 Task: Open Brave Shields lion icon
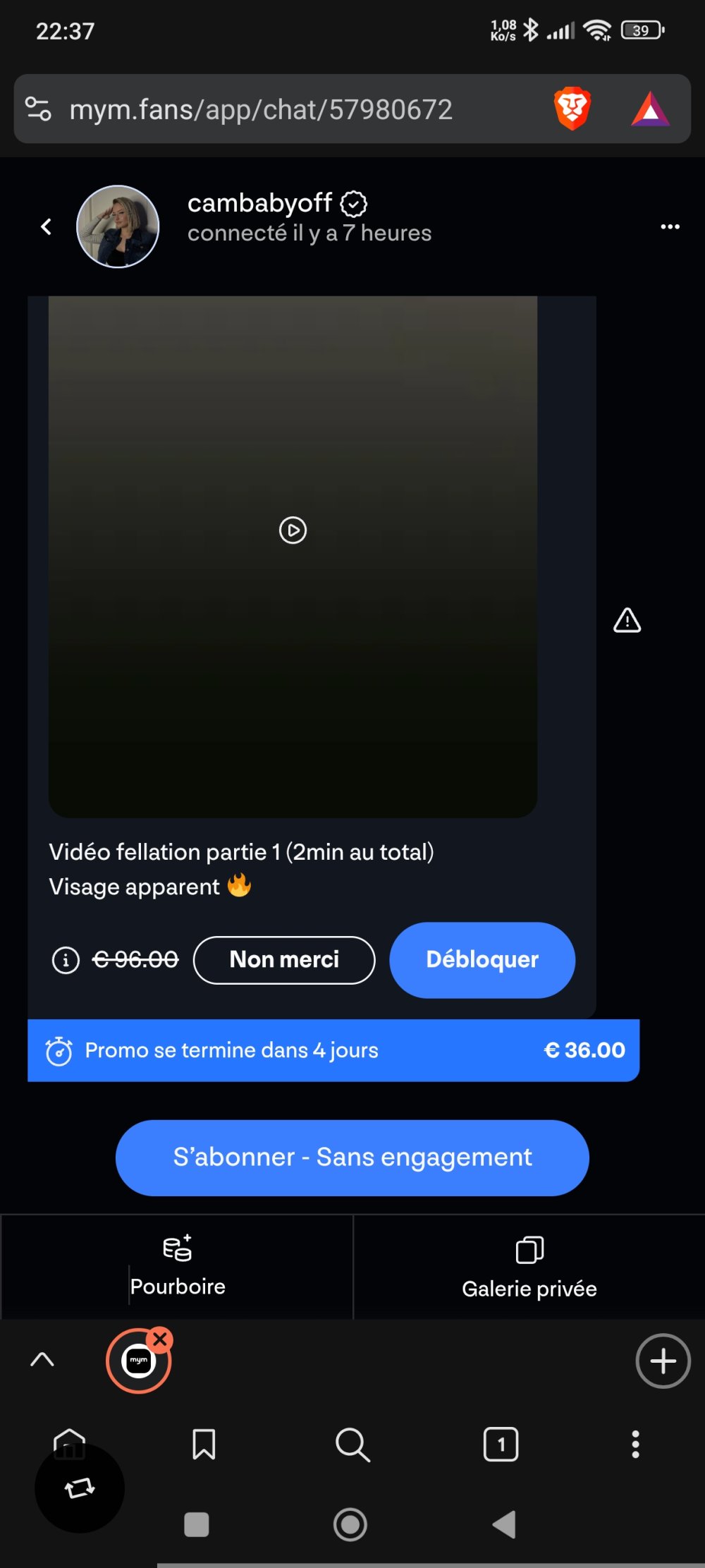[x=572, y=109]
